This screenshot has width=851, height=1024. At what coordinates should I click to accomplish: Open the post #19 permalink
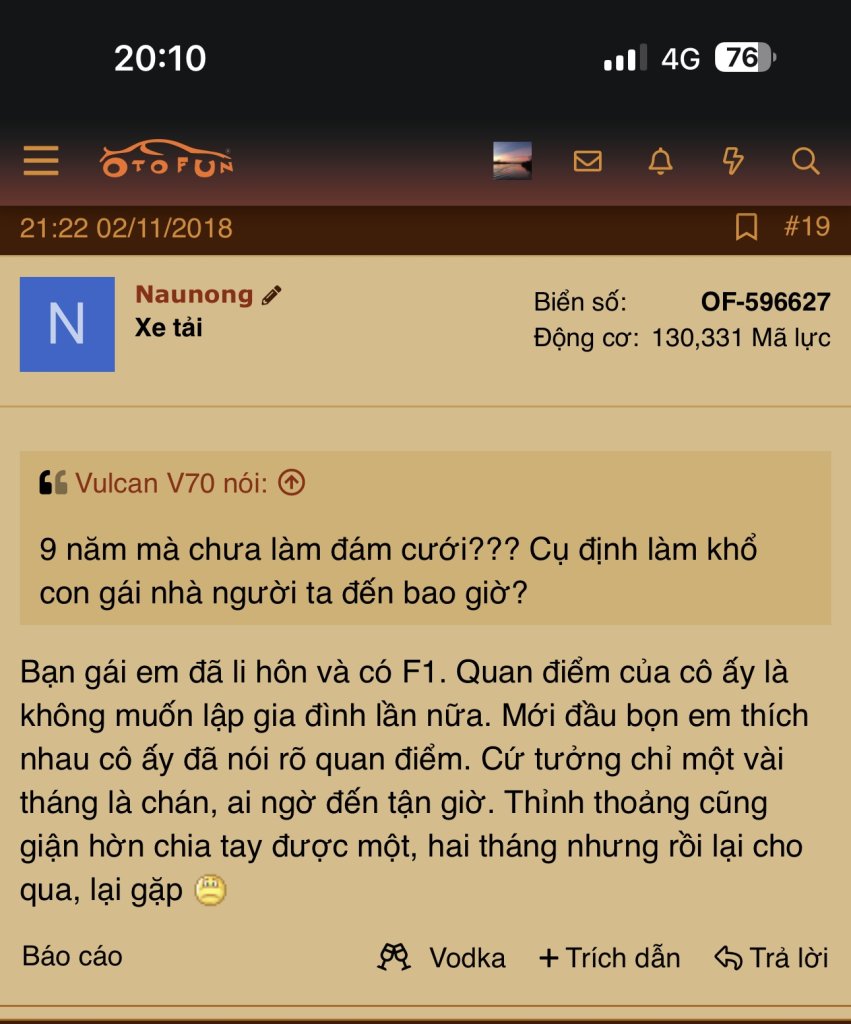click(806, 227)
